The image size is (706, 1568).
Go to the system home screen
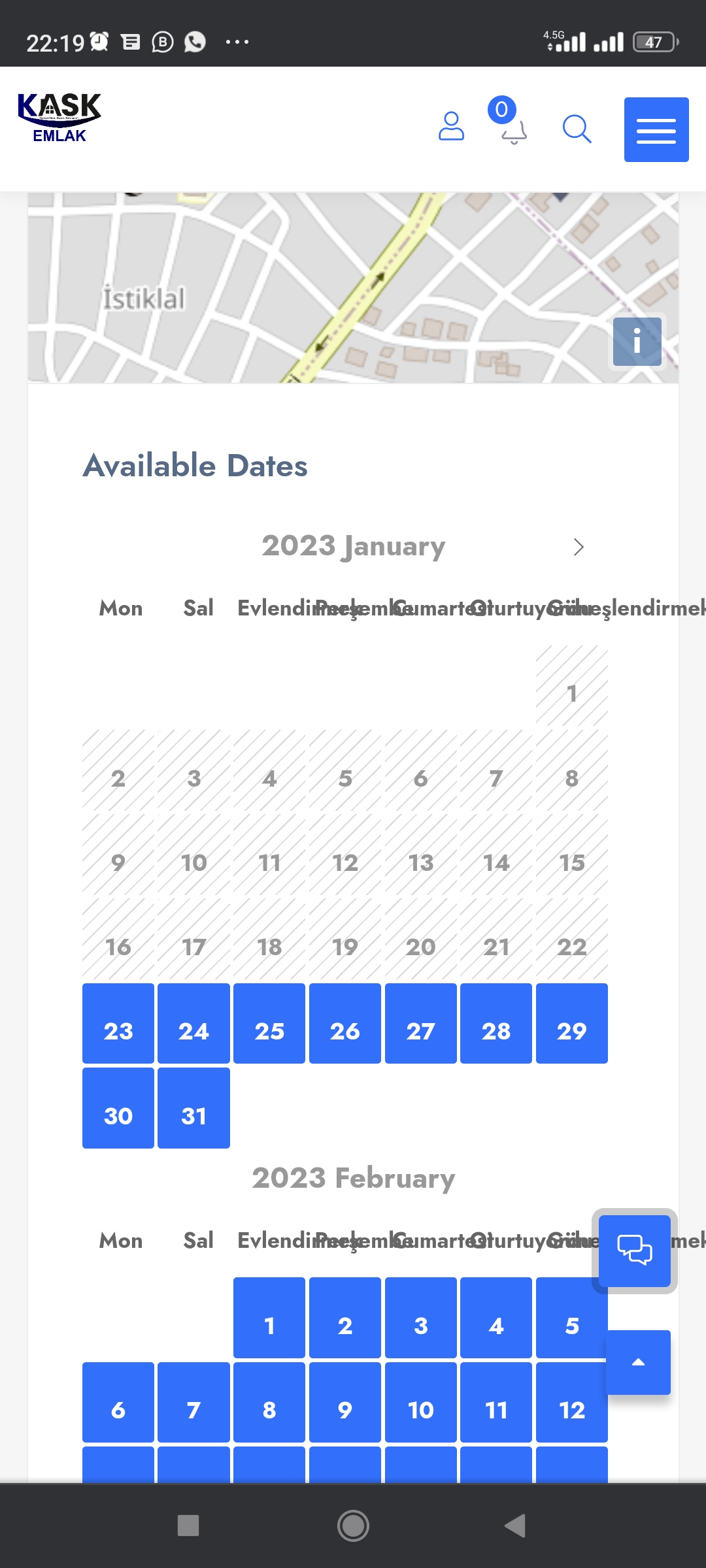tap(353, 1526)
